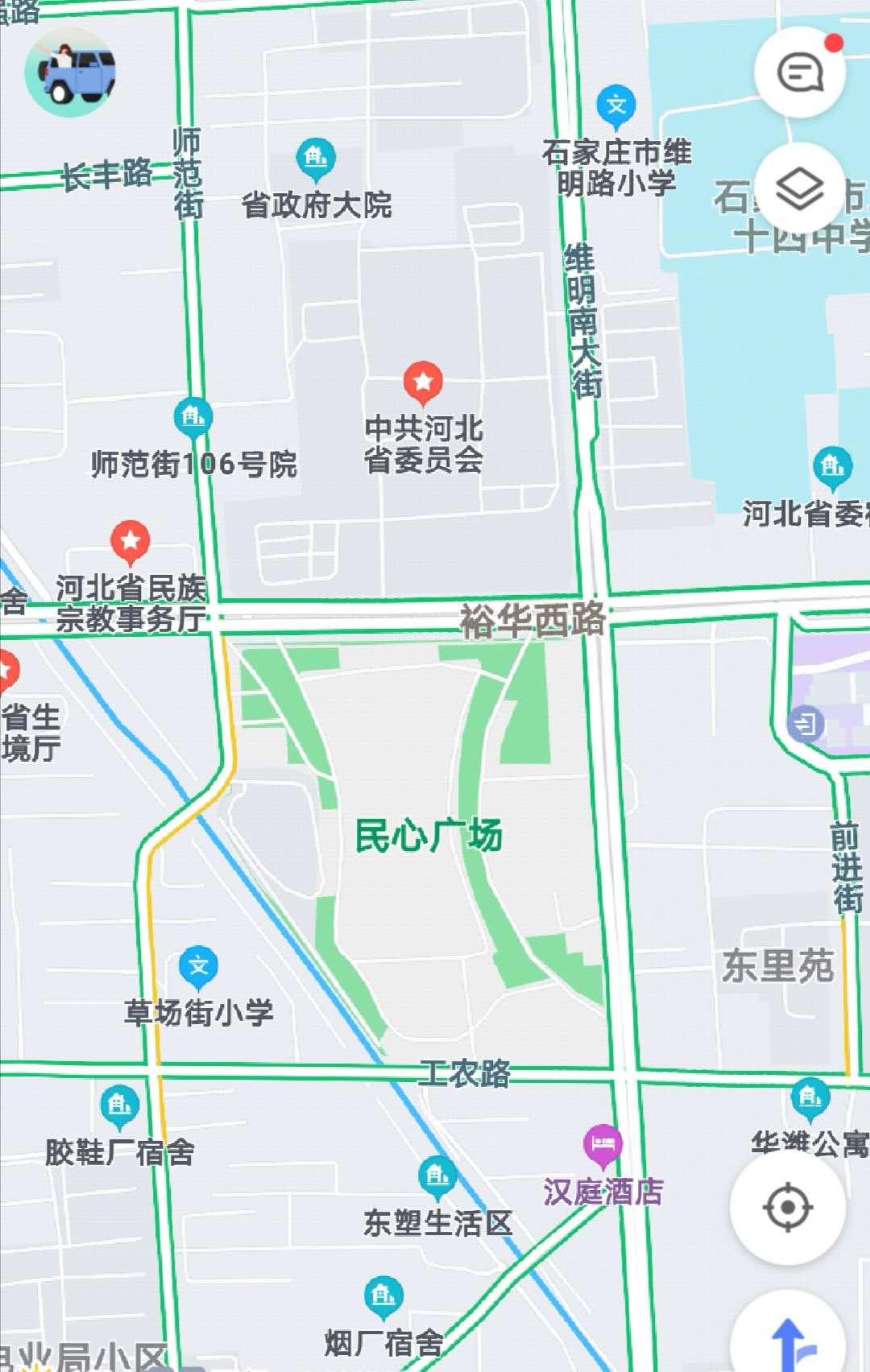
Task: Select the 草场街小学 school marker
Action: (198, 966)
